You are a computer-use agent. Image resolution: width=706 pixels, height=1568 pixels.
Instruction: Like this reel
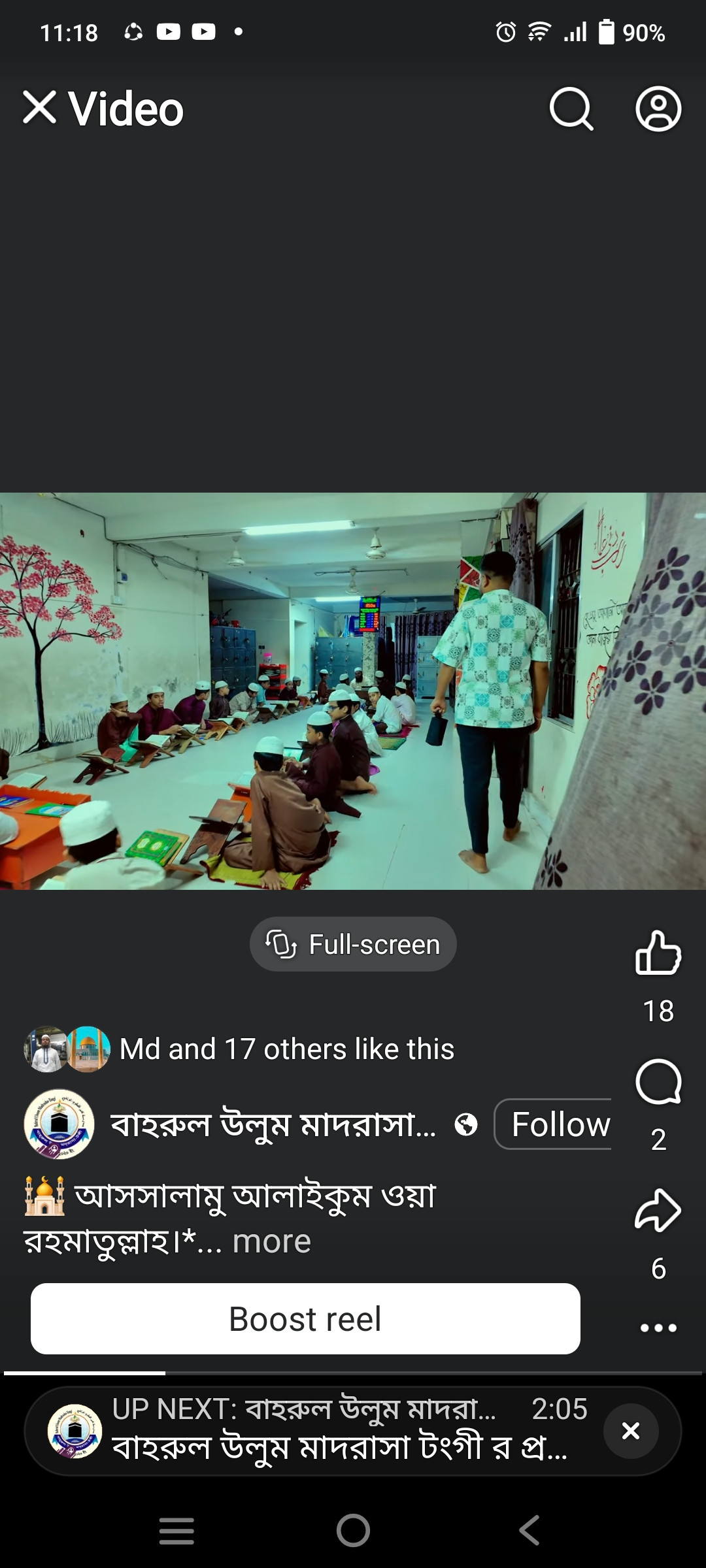[x=658, y=953]
